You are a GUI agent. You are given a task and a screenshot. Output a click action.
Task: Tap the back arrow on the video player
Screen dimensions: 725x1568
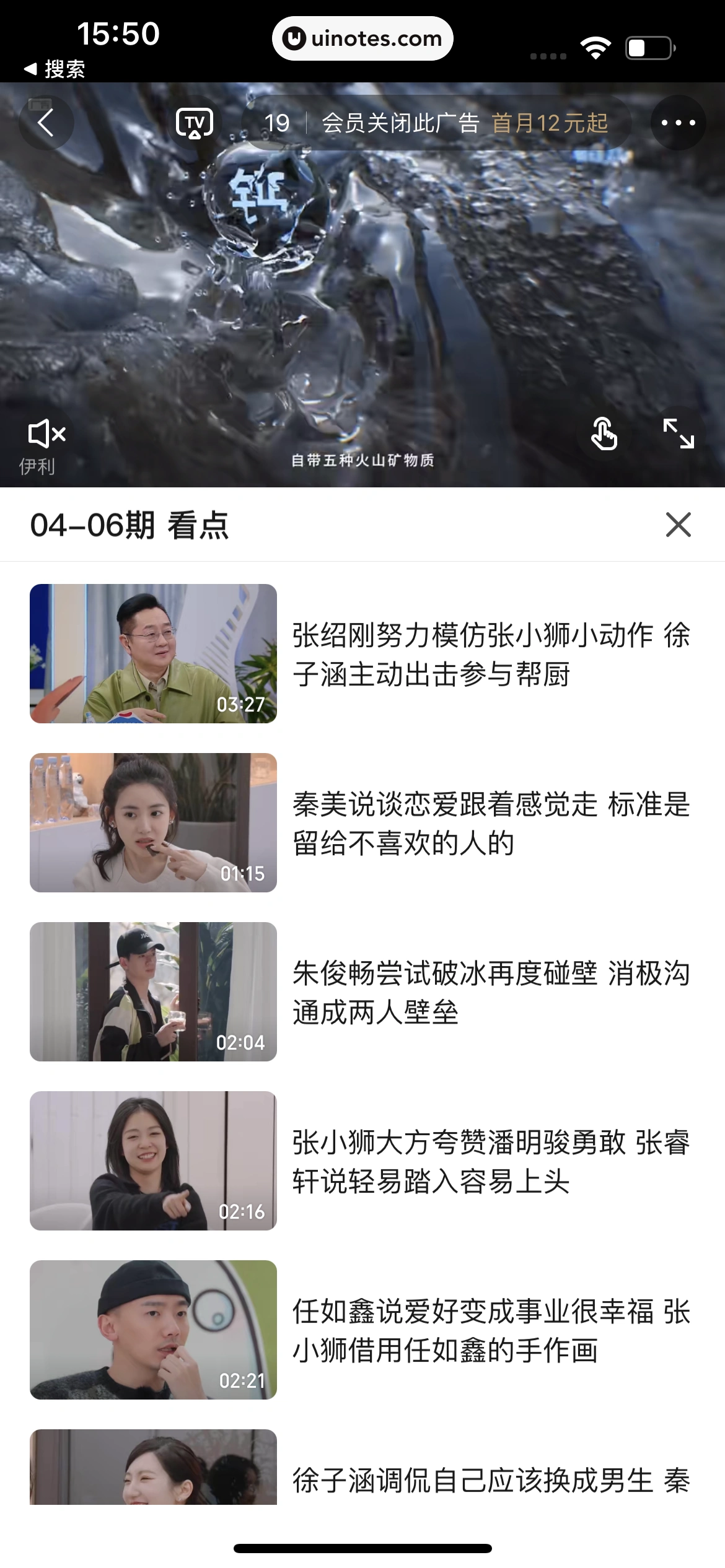(46, 123)
